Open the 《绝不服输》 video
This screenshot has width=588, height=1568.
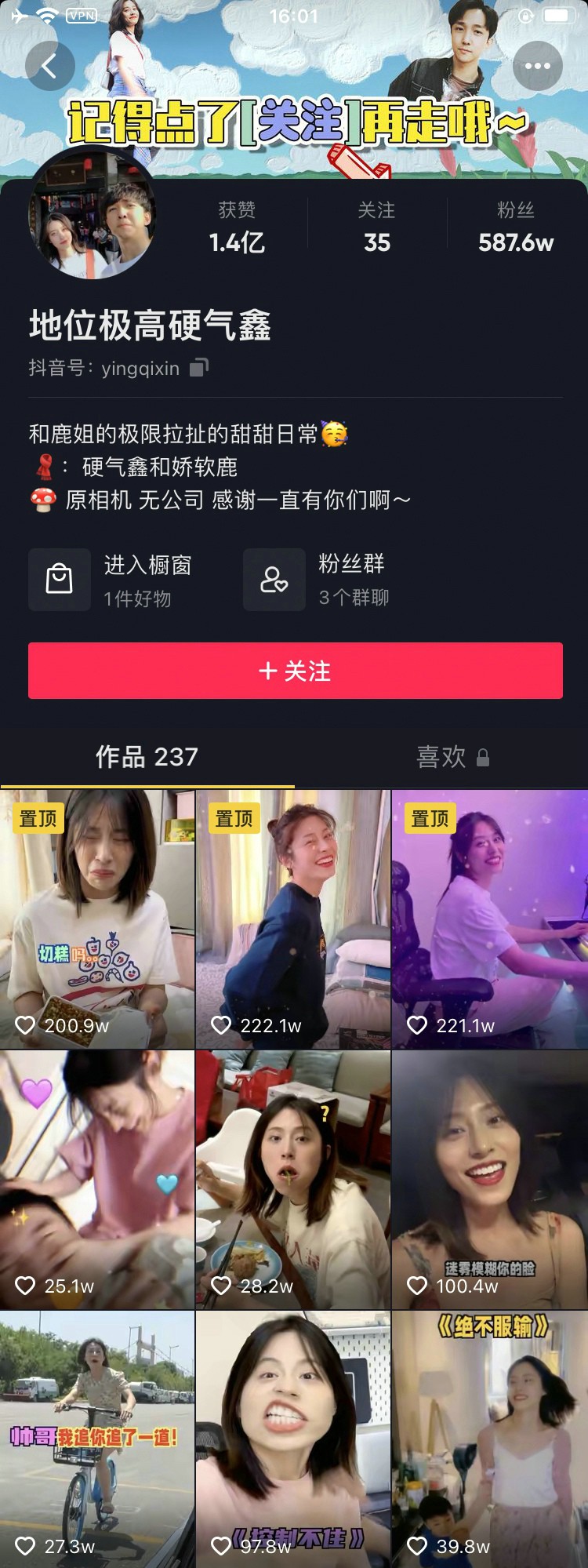coord(489,1439)
